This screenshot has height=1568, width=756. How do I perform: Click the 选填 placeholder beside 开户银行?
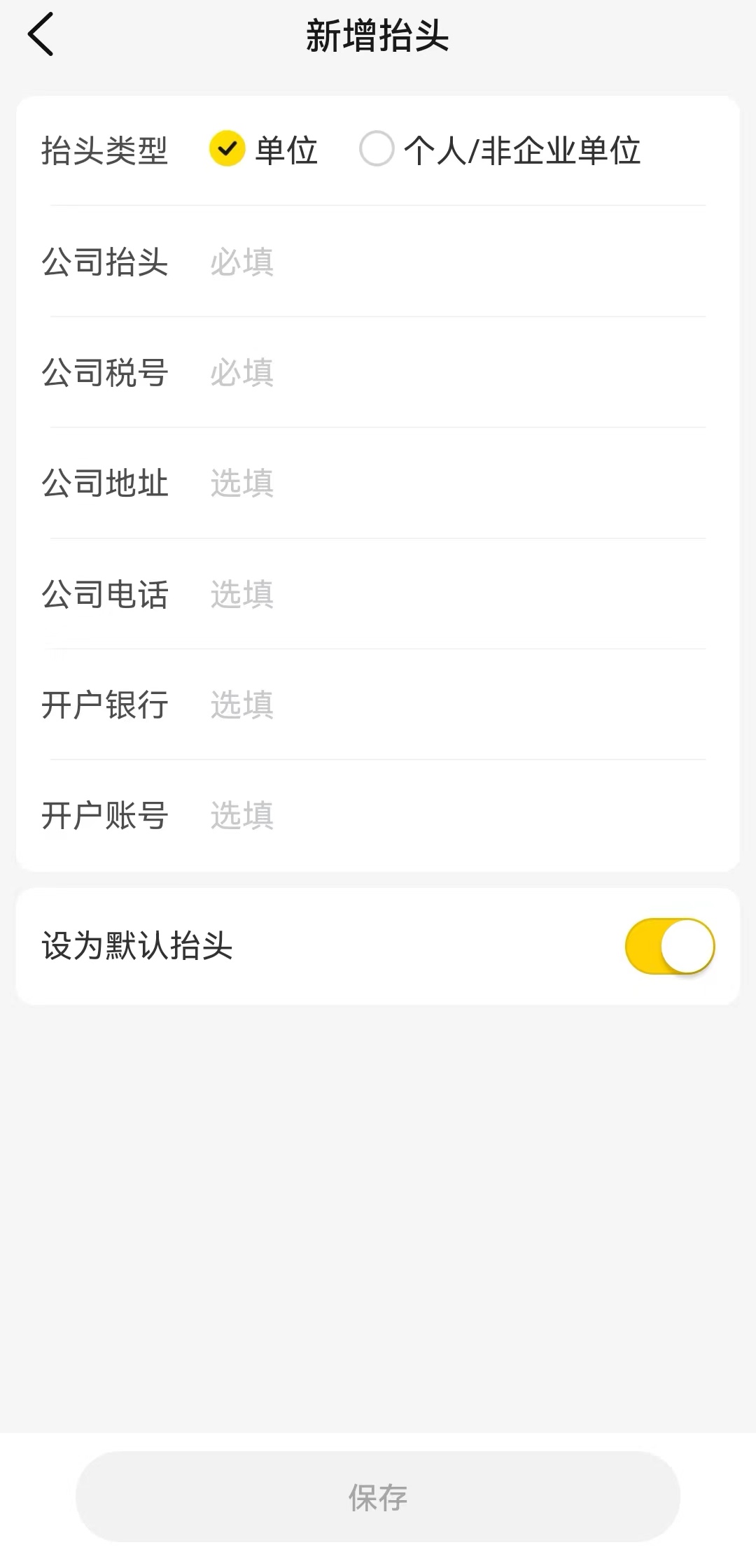pyautogui.click(x=241, y=705)
